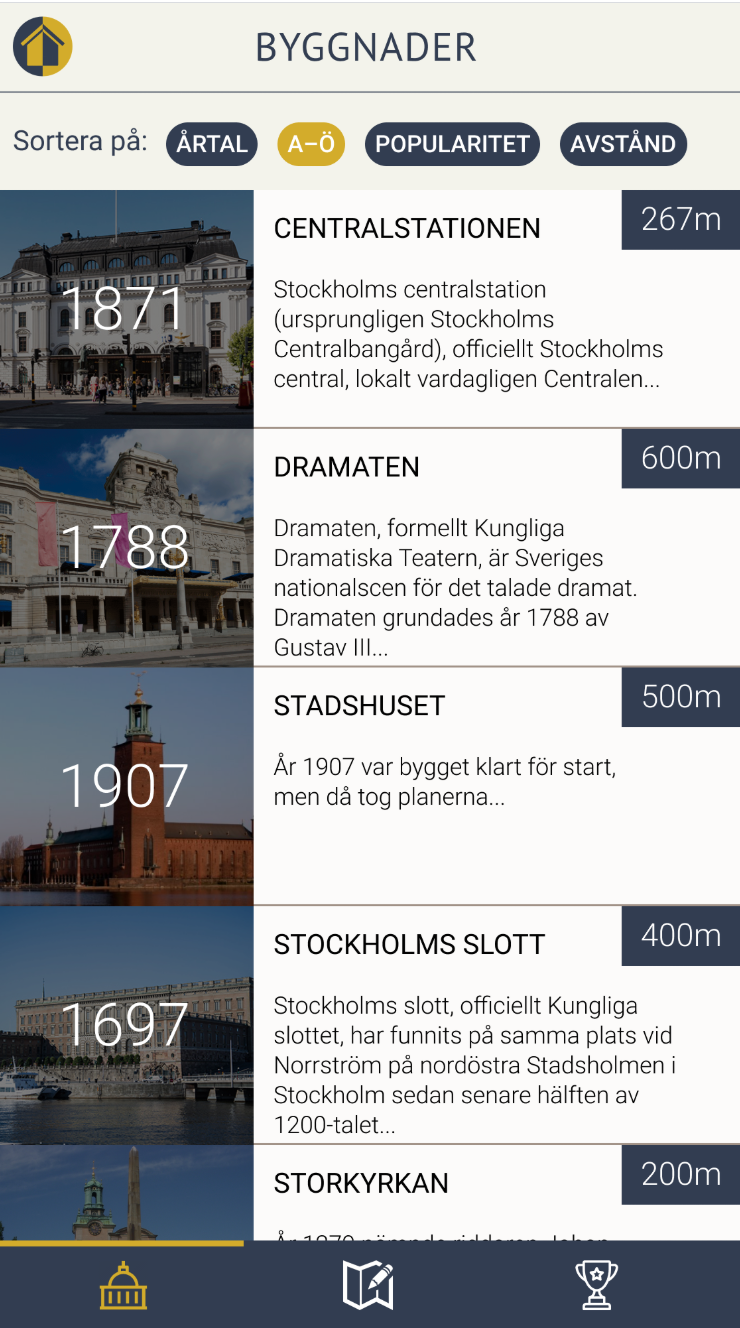The width and height of the screenshot is (740, 1328).
Task: View details for Stadshuset
Action: 370,786
